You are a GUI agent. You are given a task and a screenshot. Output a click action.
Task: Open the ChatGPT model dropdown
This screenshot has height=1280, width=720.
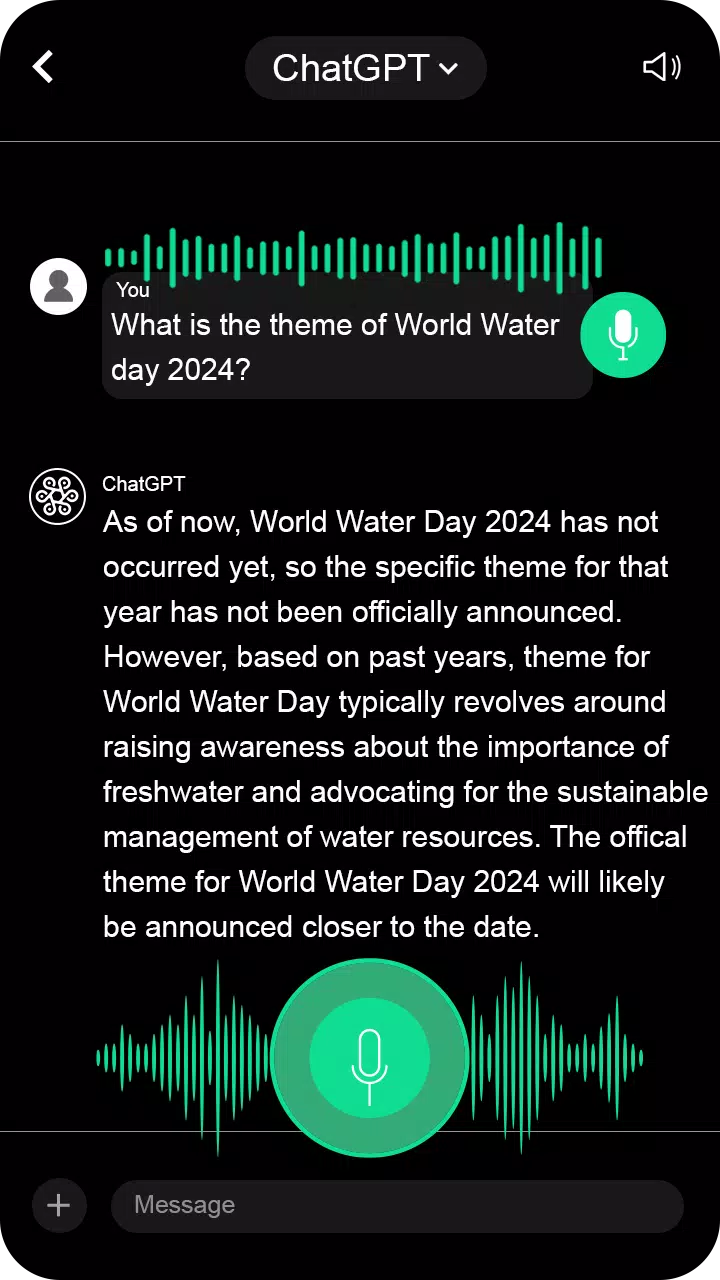click(x=366, y=68)
